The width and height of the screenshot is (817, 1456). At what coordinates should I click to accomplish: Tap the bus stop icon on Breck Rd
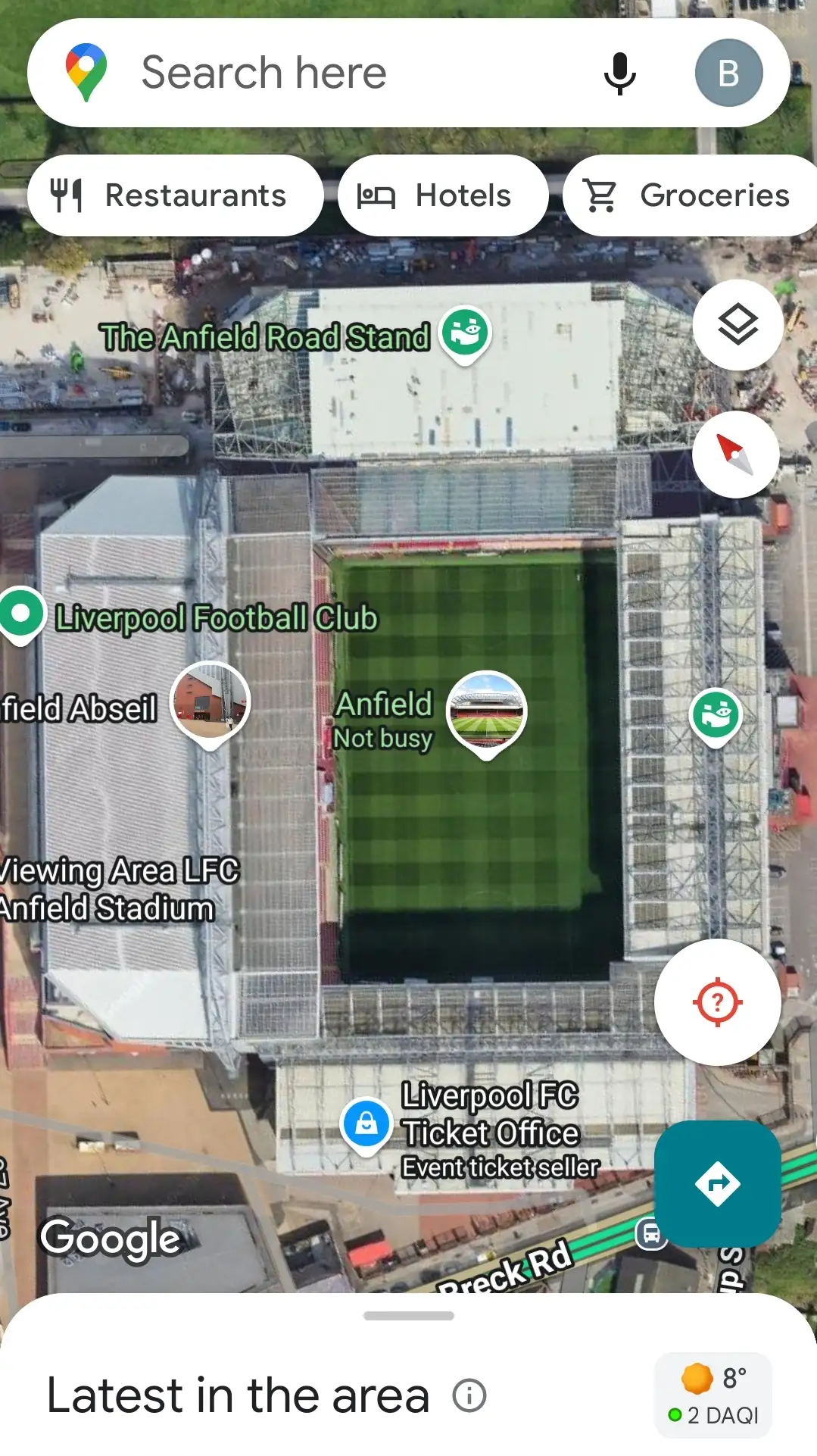[651, 1233]
